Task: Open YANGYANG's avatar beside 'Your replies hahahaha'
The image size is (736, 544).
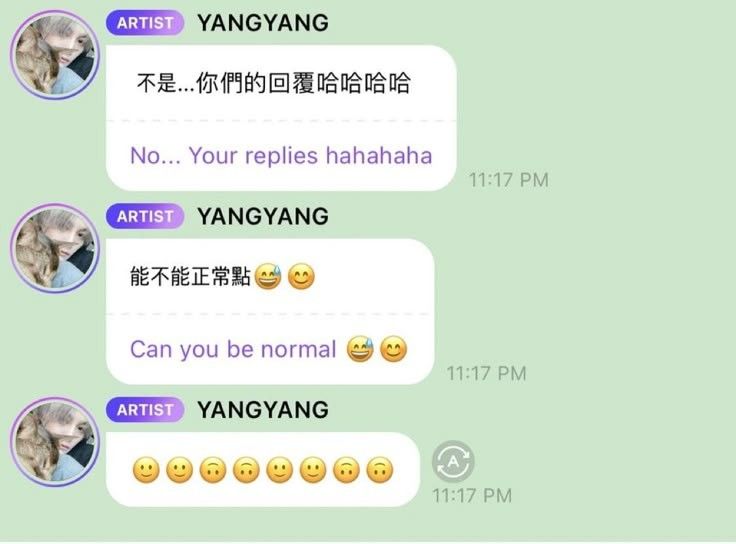Action: [x=54, y=56]
